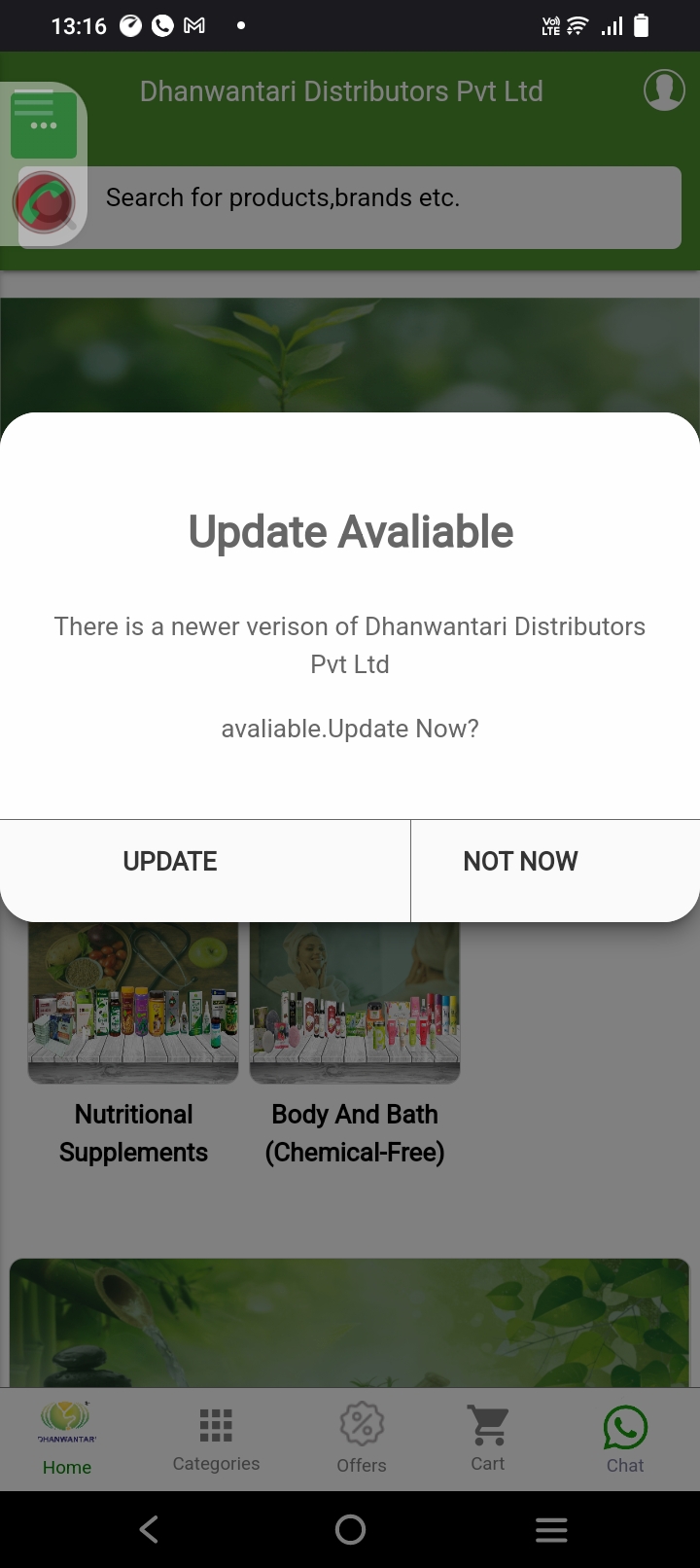
Task: Switch to the Categories tab
Action: 216,1440
